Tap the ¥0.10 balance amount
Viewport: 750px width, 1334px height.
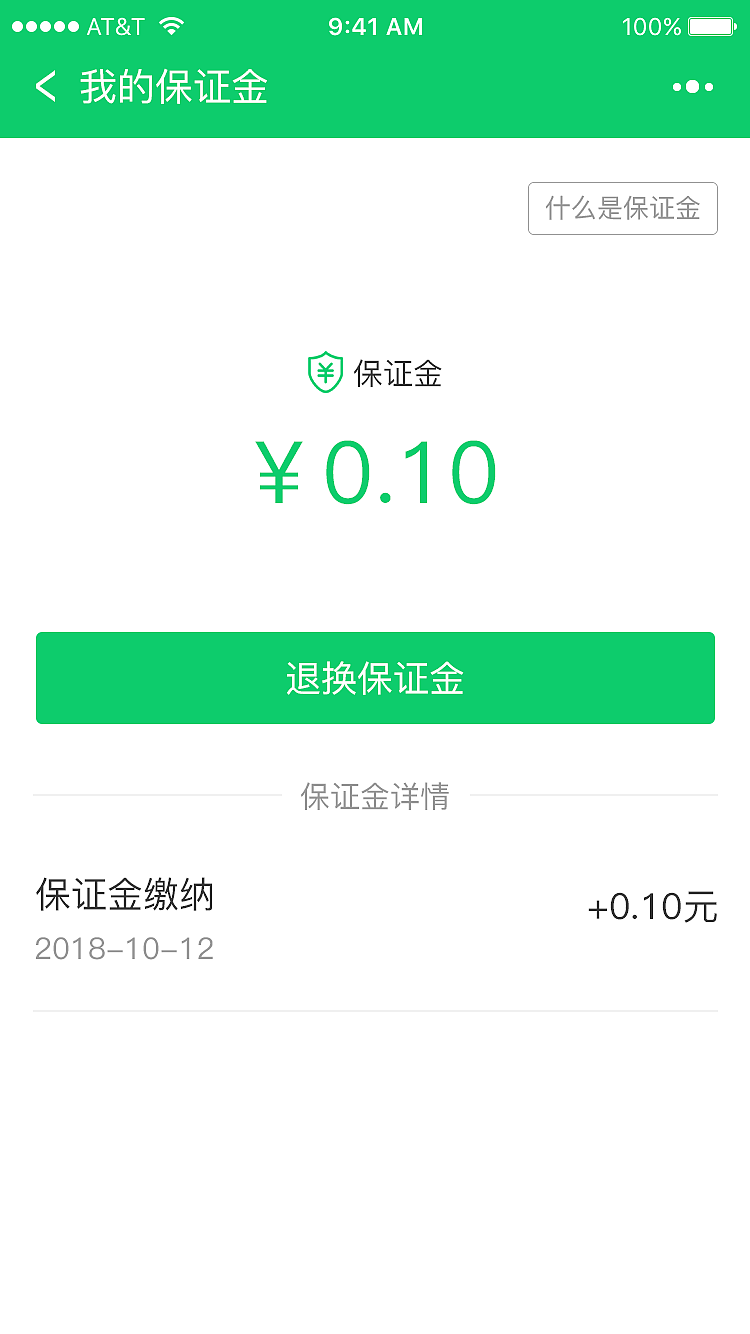pos(375,472)
